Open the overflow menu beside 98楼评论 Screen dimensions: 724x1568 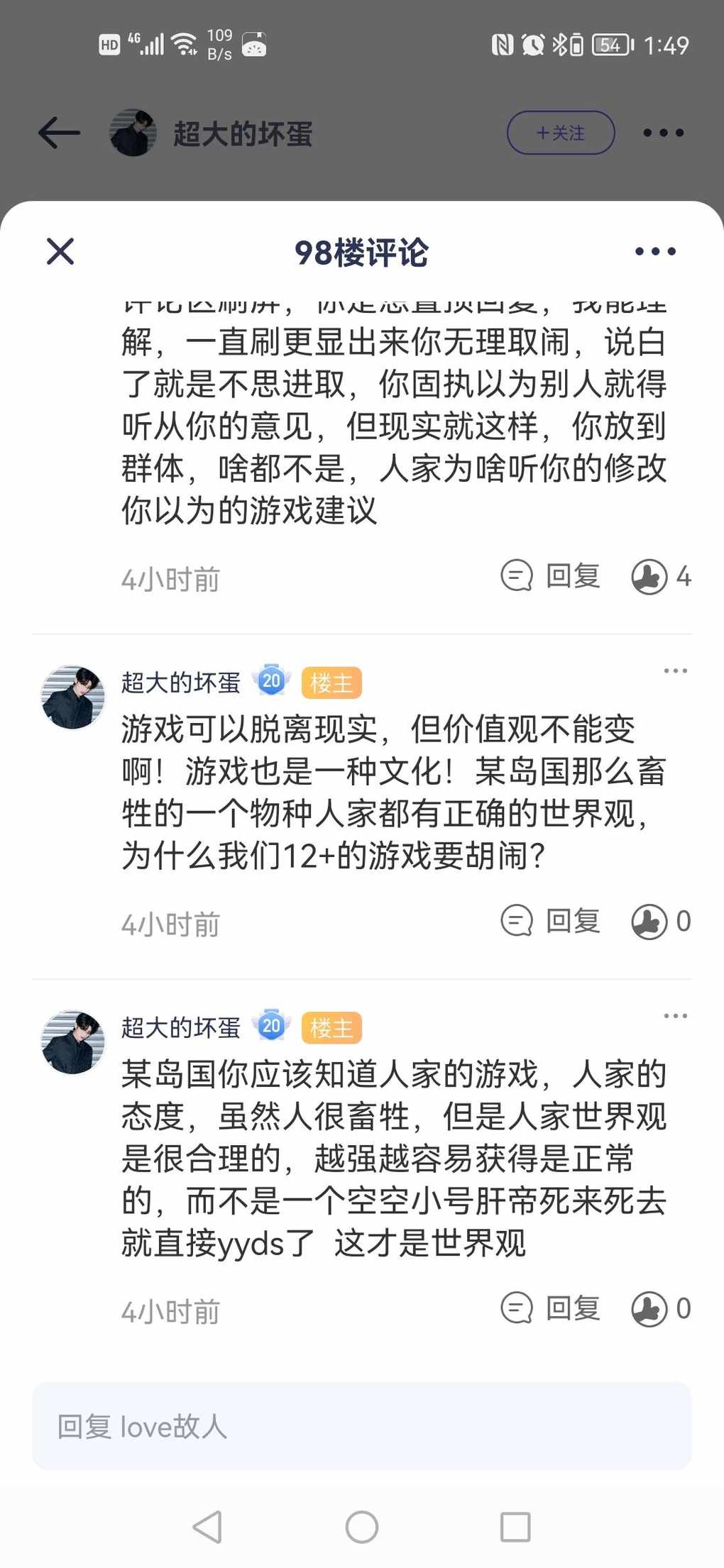point(655,251)
